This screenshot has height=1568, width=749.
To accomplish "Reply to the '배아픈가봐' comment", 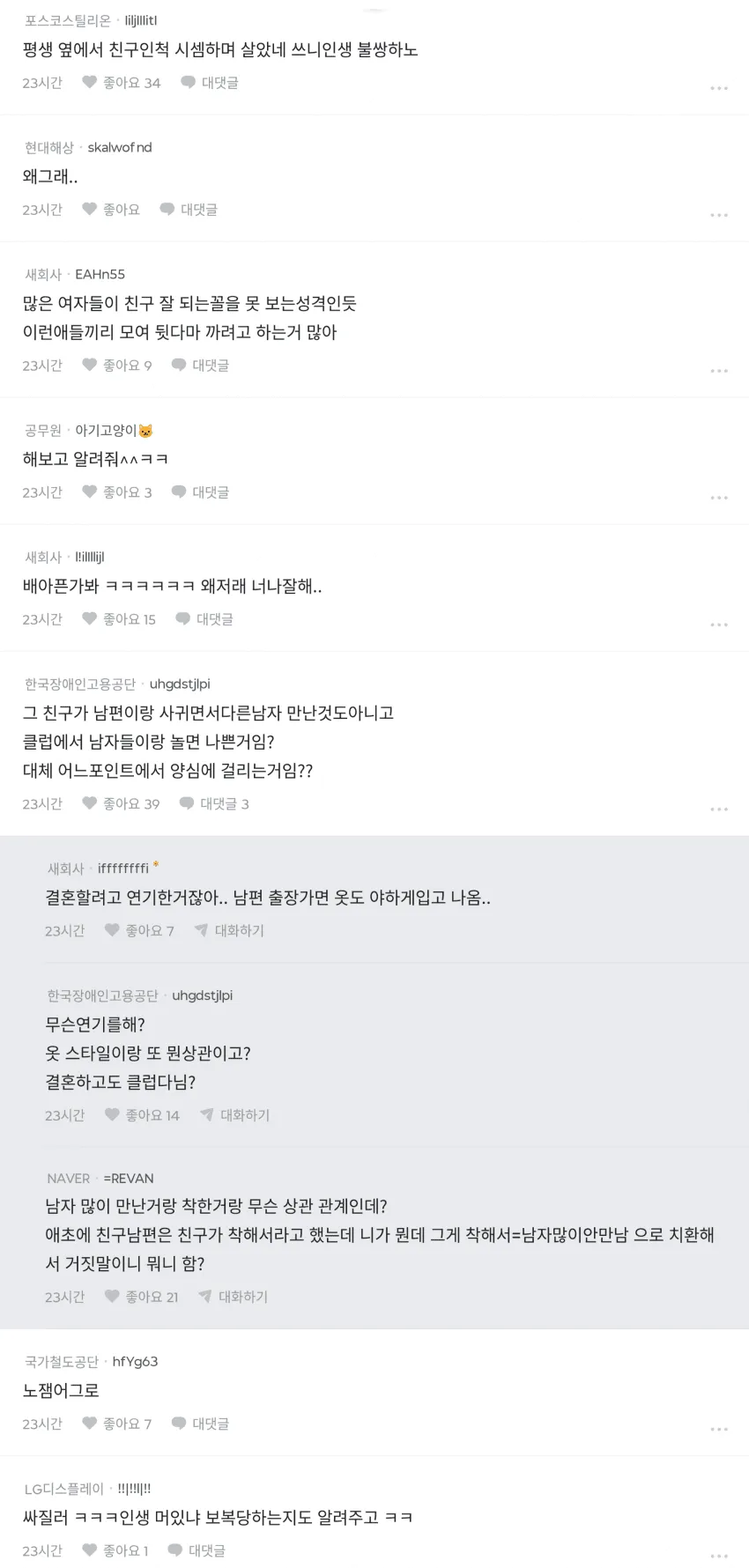I will coord(204,619).
